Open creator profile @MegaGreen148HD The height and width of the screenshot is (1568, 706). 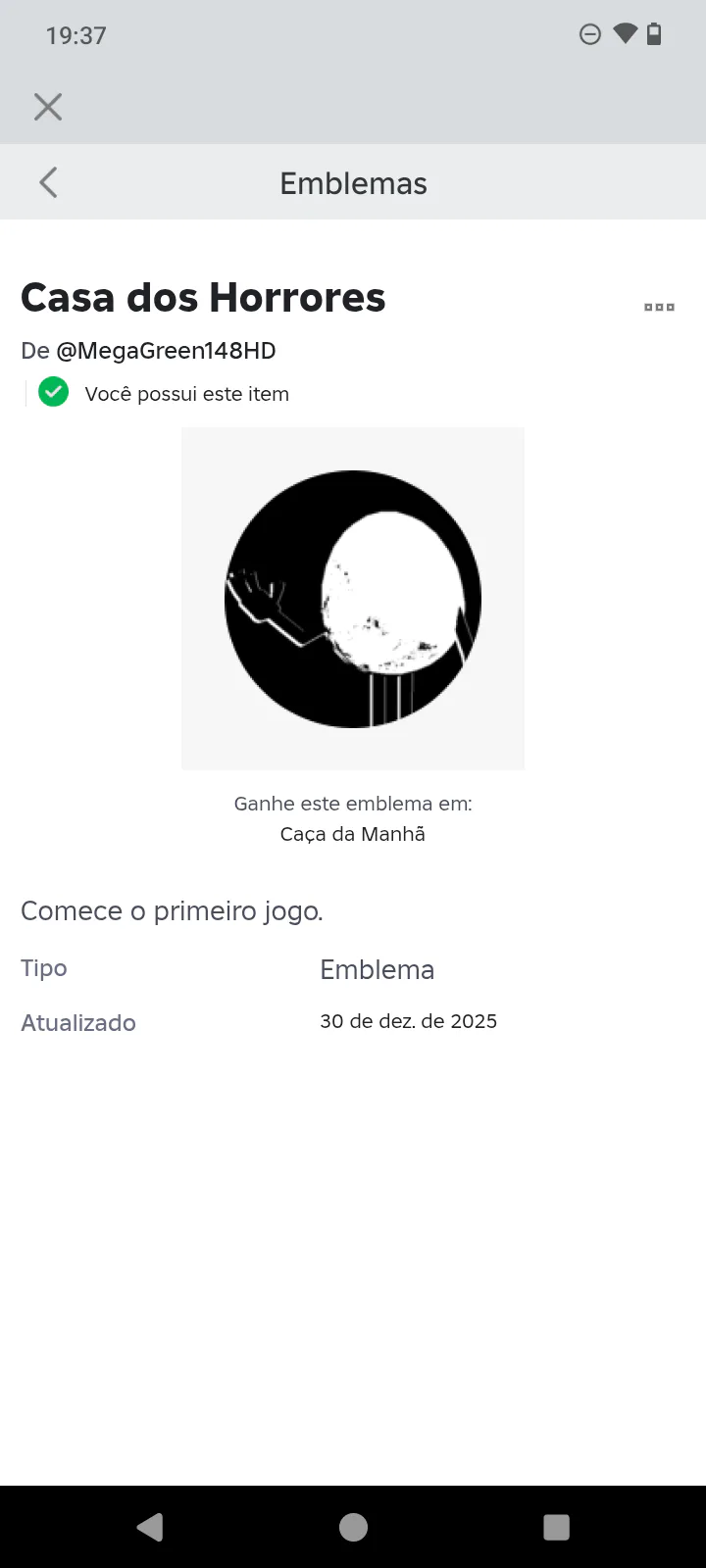(166, 351)
